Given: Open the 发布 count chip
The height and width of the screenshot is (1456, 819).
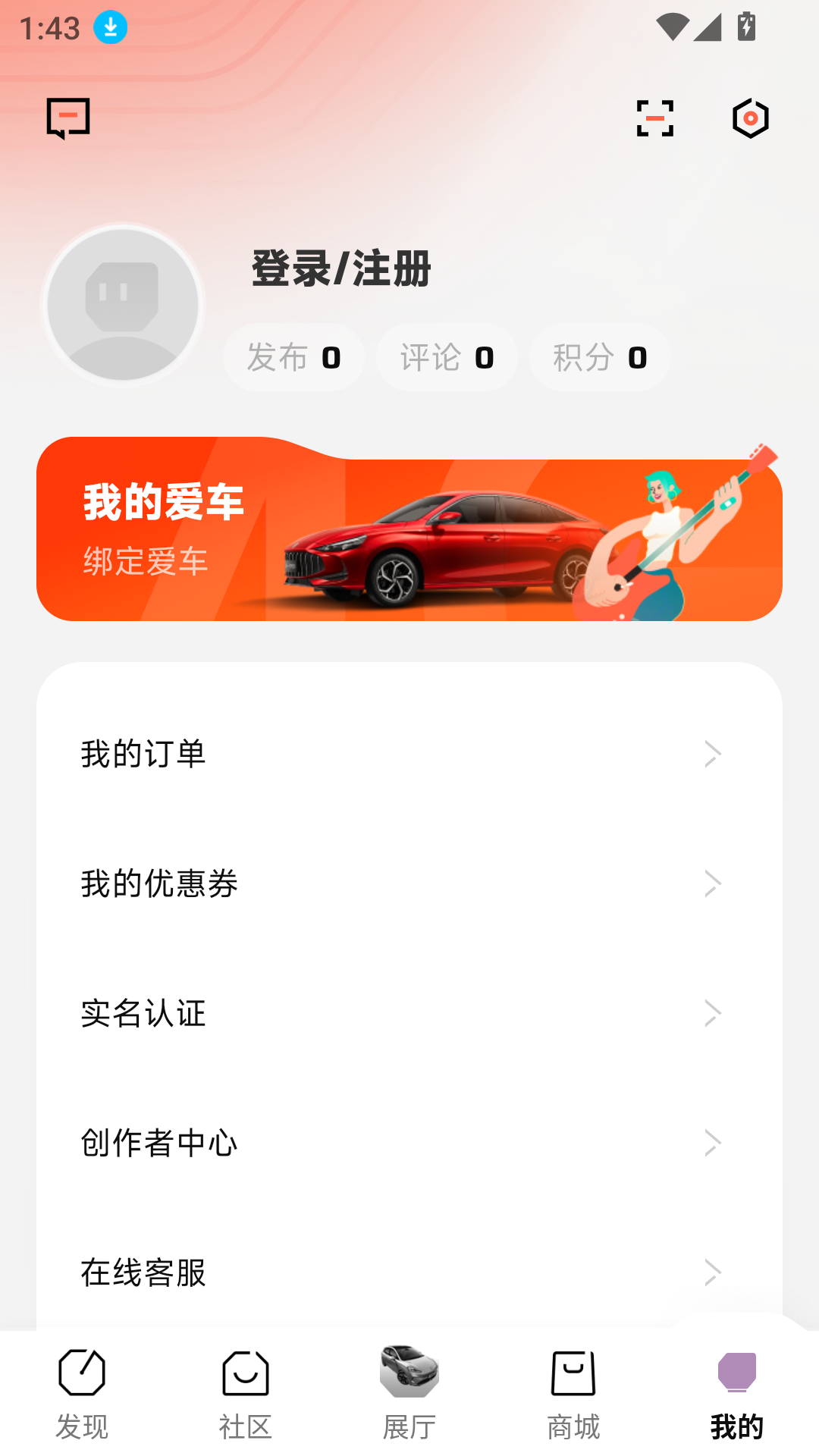Looking at the screenshot, I should (x=293, y=357).
